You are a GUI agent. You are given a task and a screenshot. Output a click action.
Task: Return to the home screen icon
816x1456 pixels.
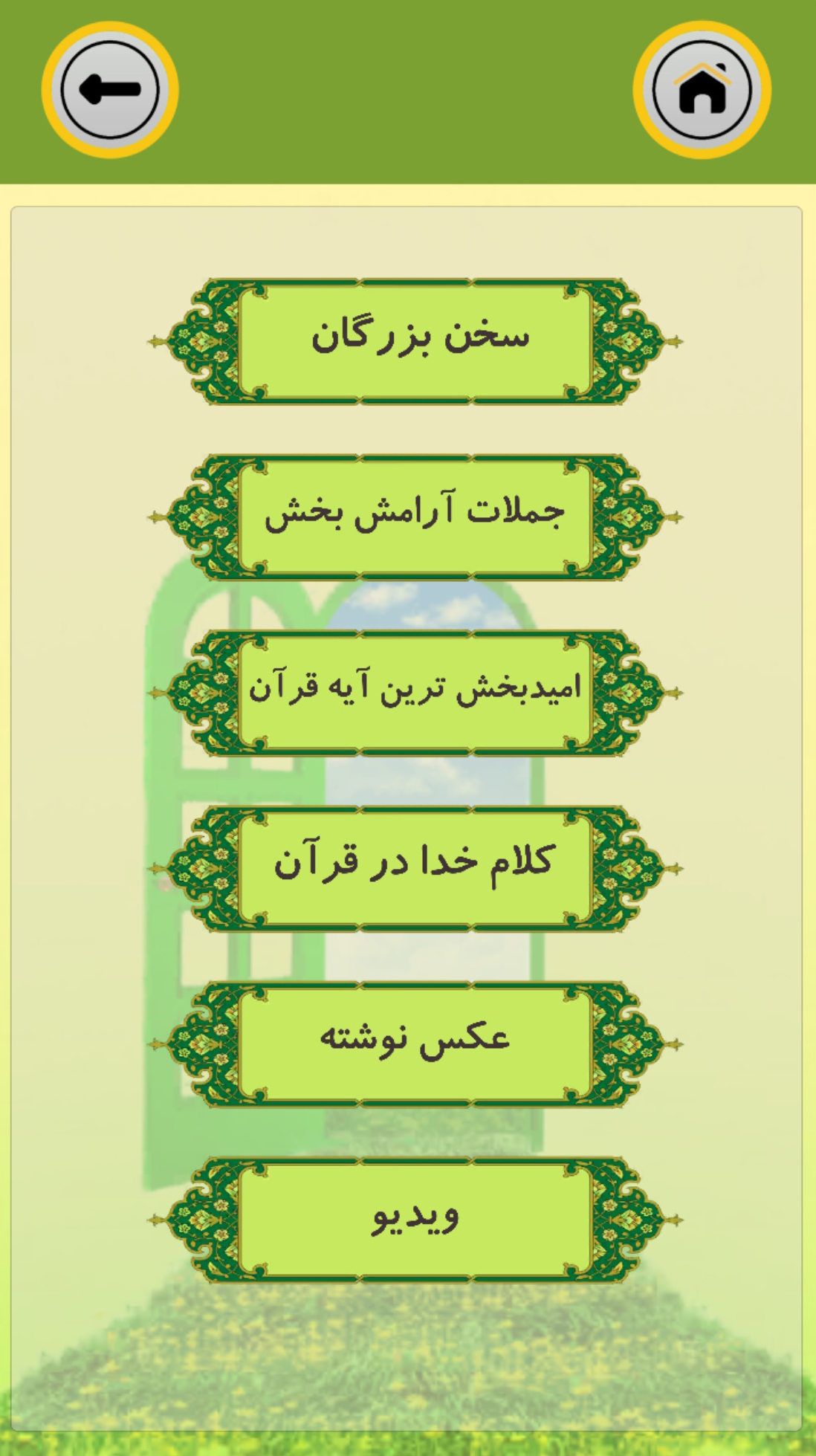point(702,90)
